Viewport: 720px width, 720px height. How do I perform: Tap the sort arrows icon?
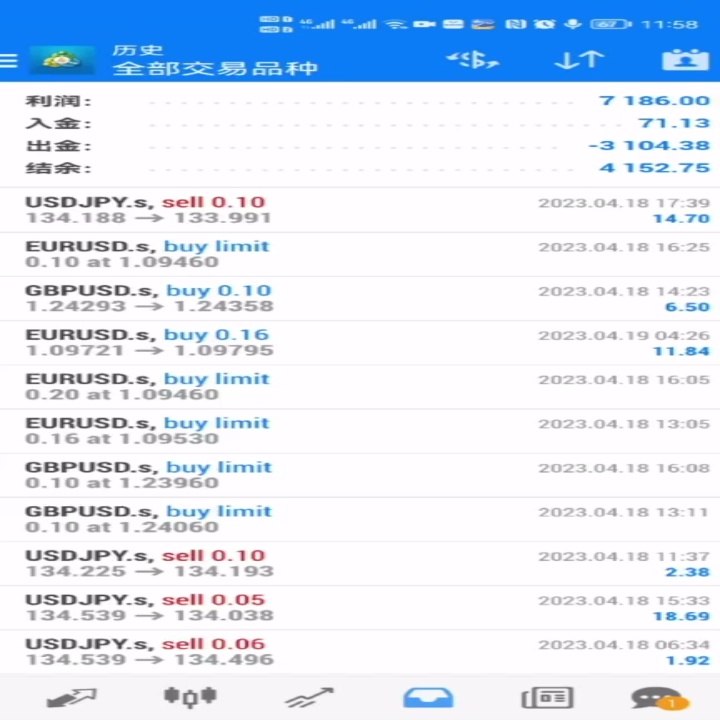tap(579, 60)
